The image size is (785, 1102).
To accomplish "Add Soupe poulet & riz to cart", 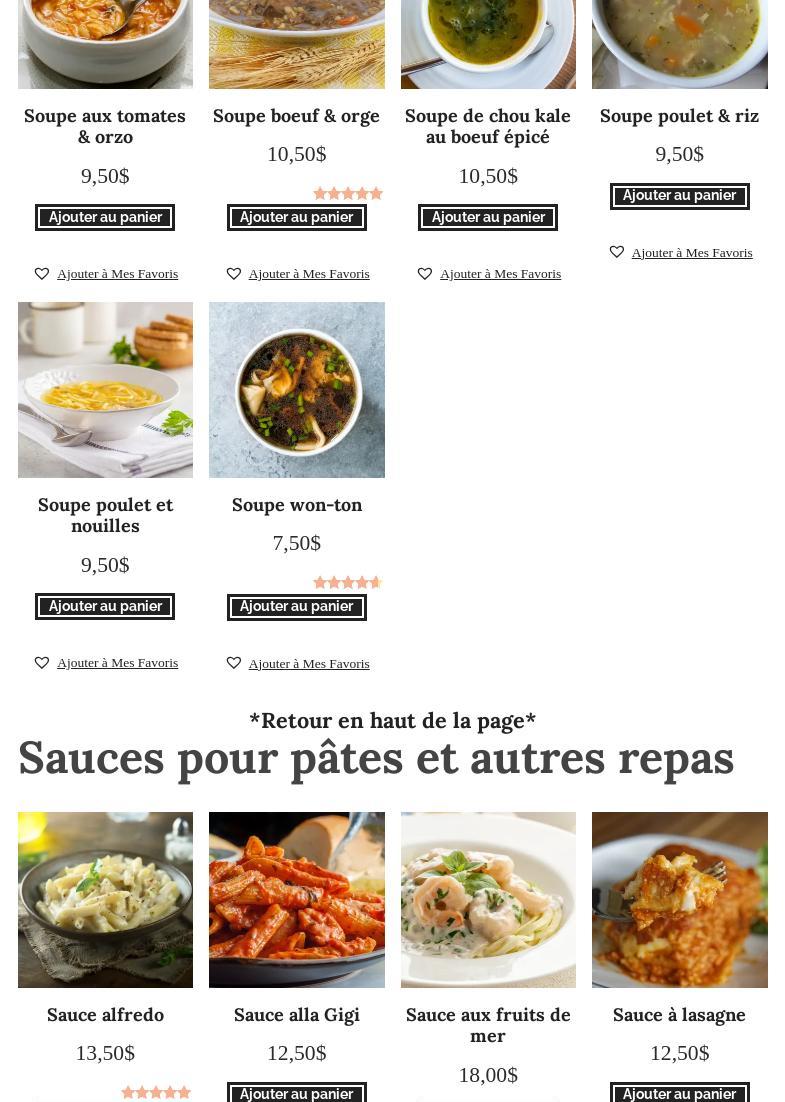I will click(x=679, y=196).
